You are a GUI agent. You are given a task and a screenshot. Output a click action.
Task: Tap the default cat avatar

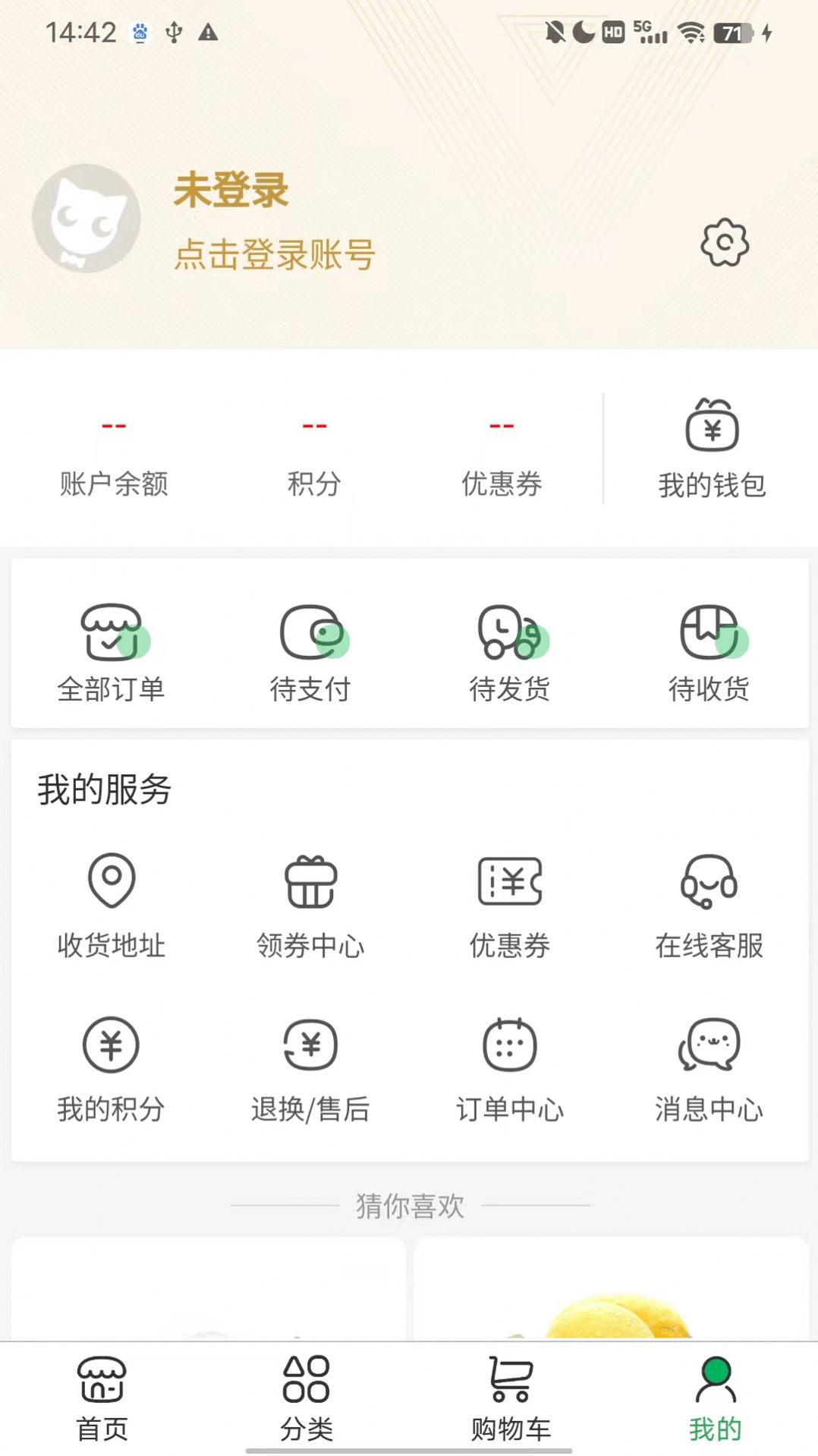pos(86,219)
